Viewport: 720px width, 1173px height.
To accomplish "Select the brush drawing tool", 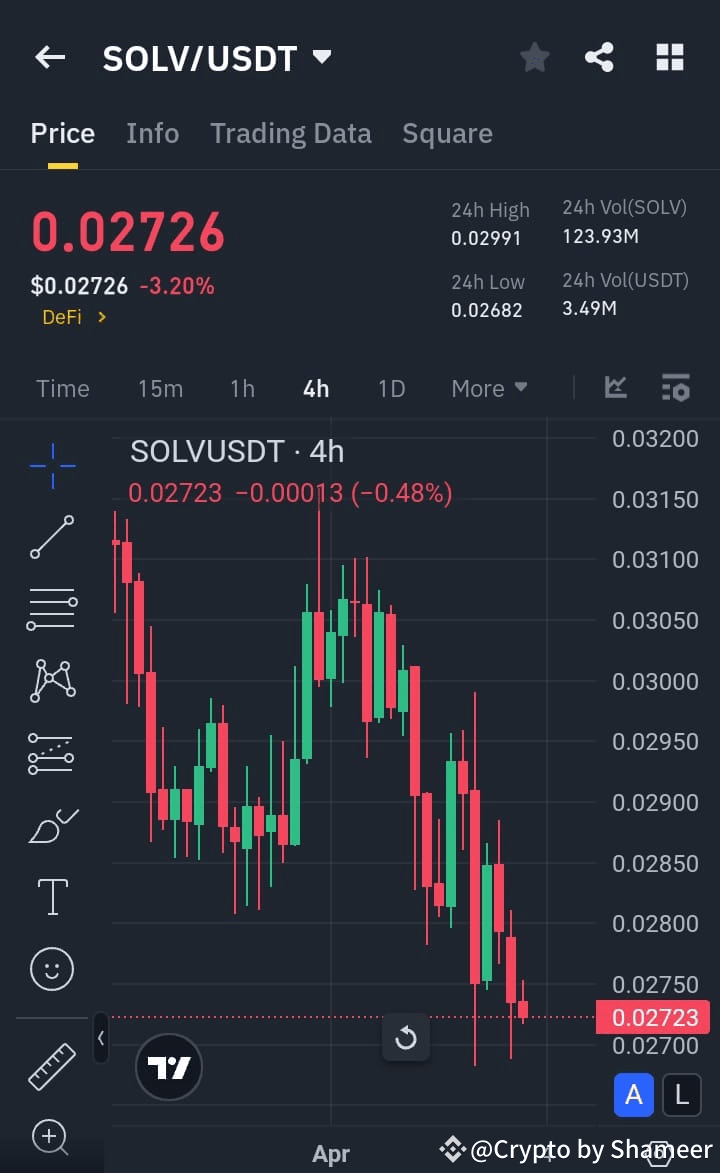I will 51,825.
